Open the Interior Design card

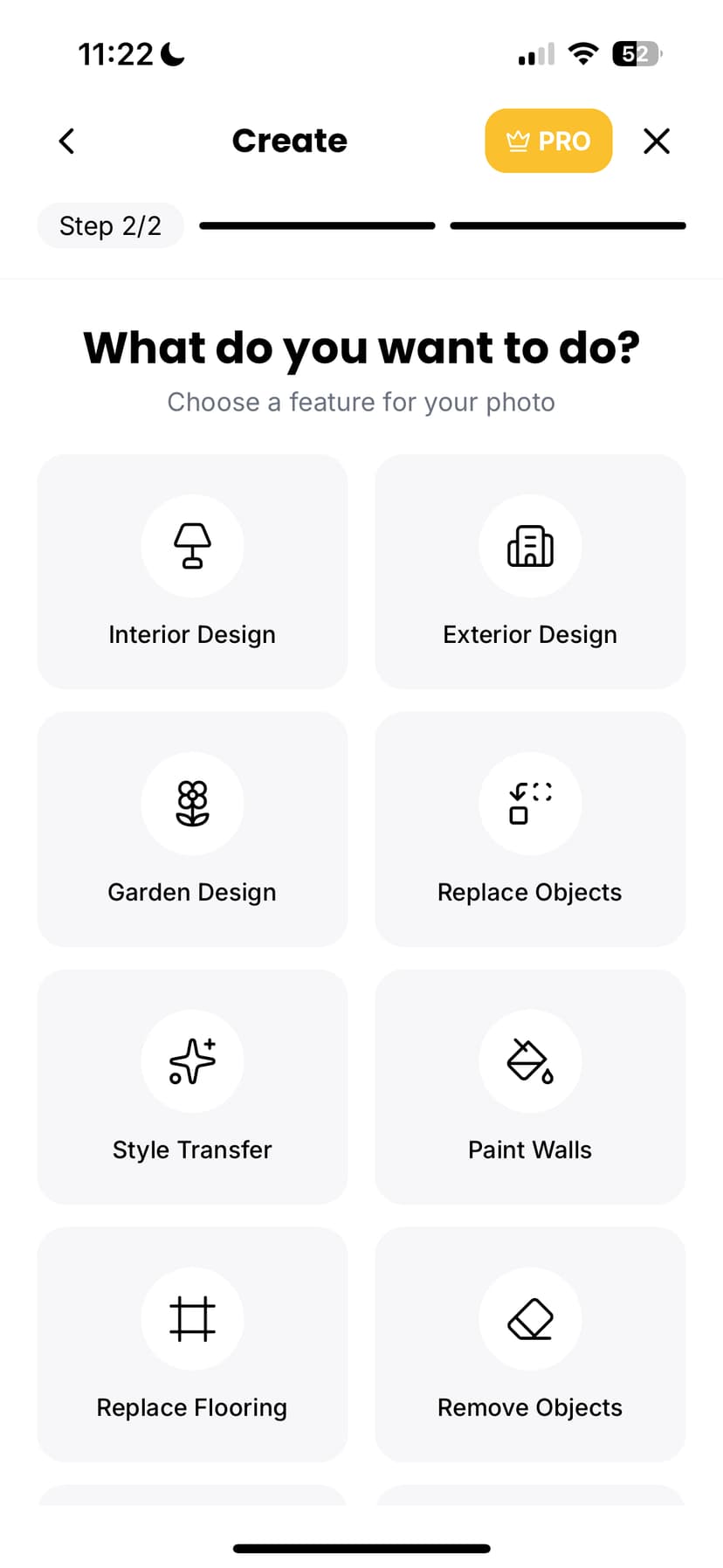pyautogui.click(x=192, y=572)
